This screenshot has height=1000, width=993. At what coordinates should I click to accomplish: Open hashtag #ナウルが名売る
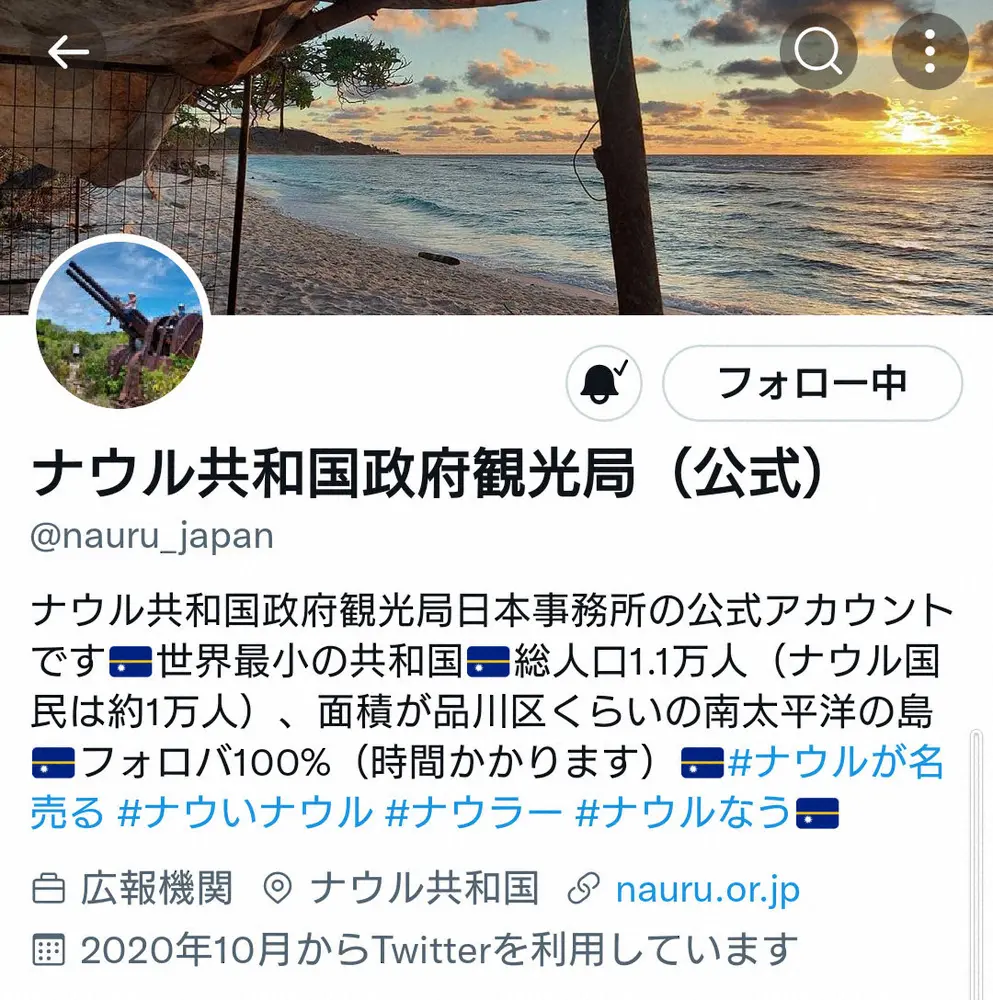click(x=835, y=764)
